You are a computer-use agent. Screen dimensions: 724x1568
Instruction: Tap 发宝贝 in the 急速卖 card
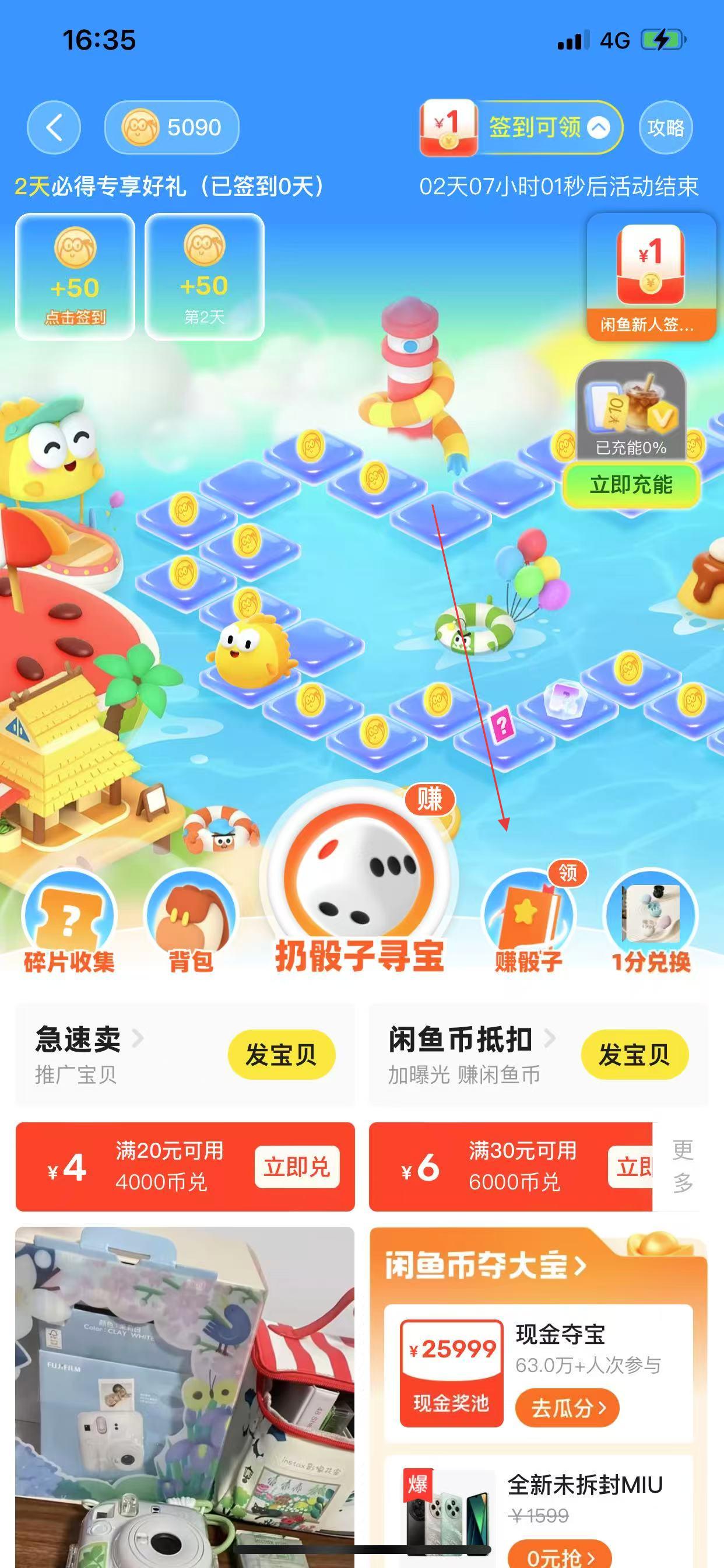tap(281, 1055)
